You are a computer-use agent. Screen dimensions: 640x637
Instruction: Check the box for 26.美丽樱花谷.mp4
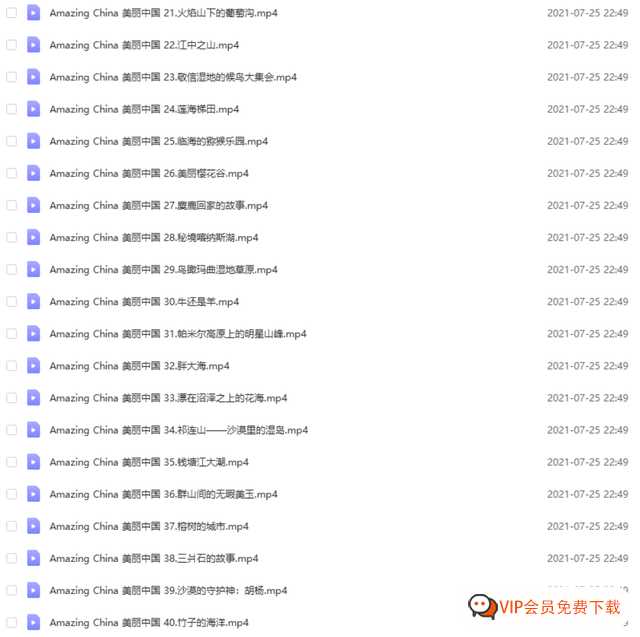[x=11, y=173]
